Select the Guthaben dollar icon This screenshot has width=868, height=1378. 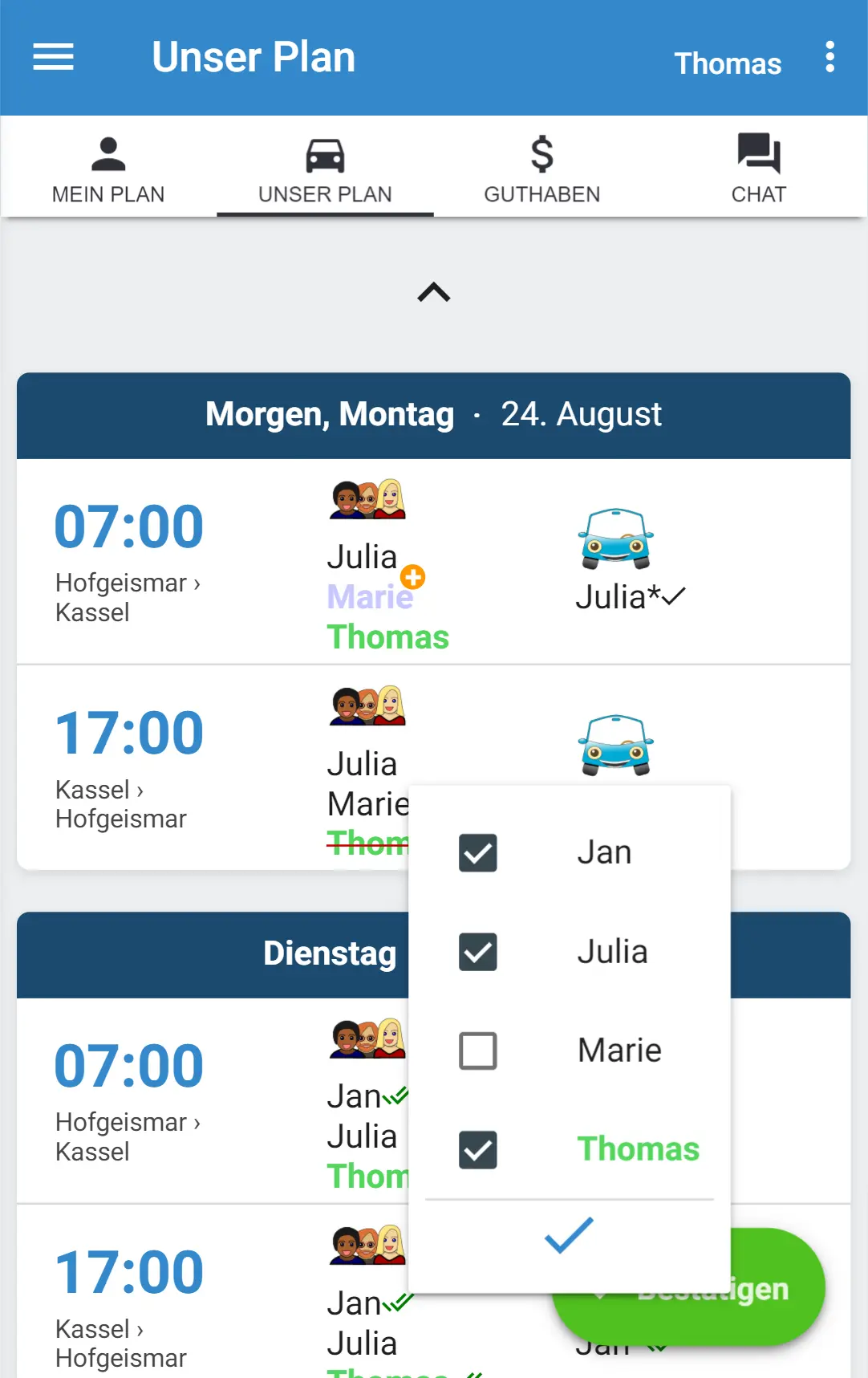click(541, 152)
